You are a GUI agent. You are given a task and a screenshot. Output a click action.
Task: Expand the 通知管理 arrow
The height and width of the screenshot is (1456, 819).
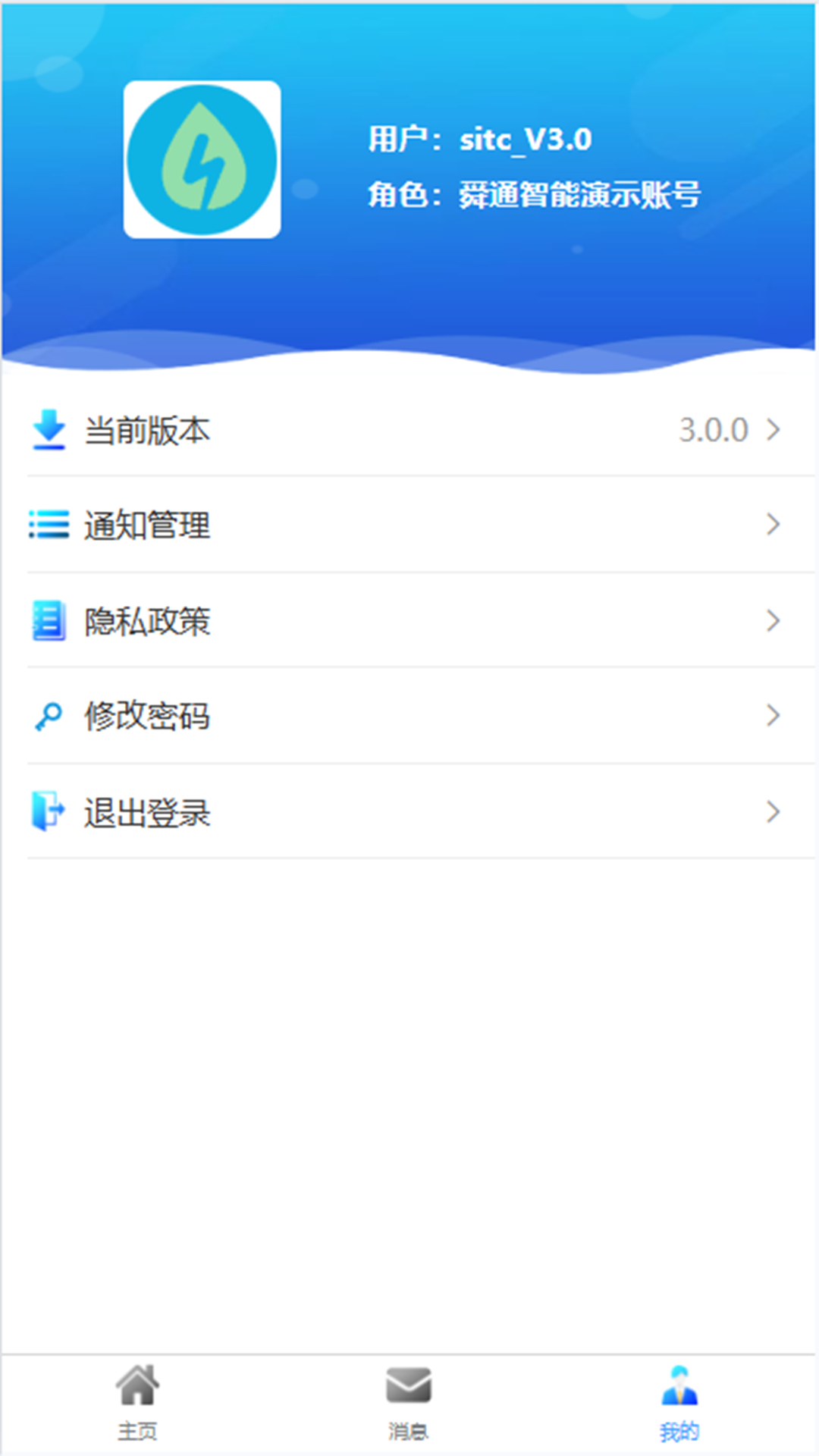773,525
